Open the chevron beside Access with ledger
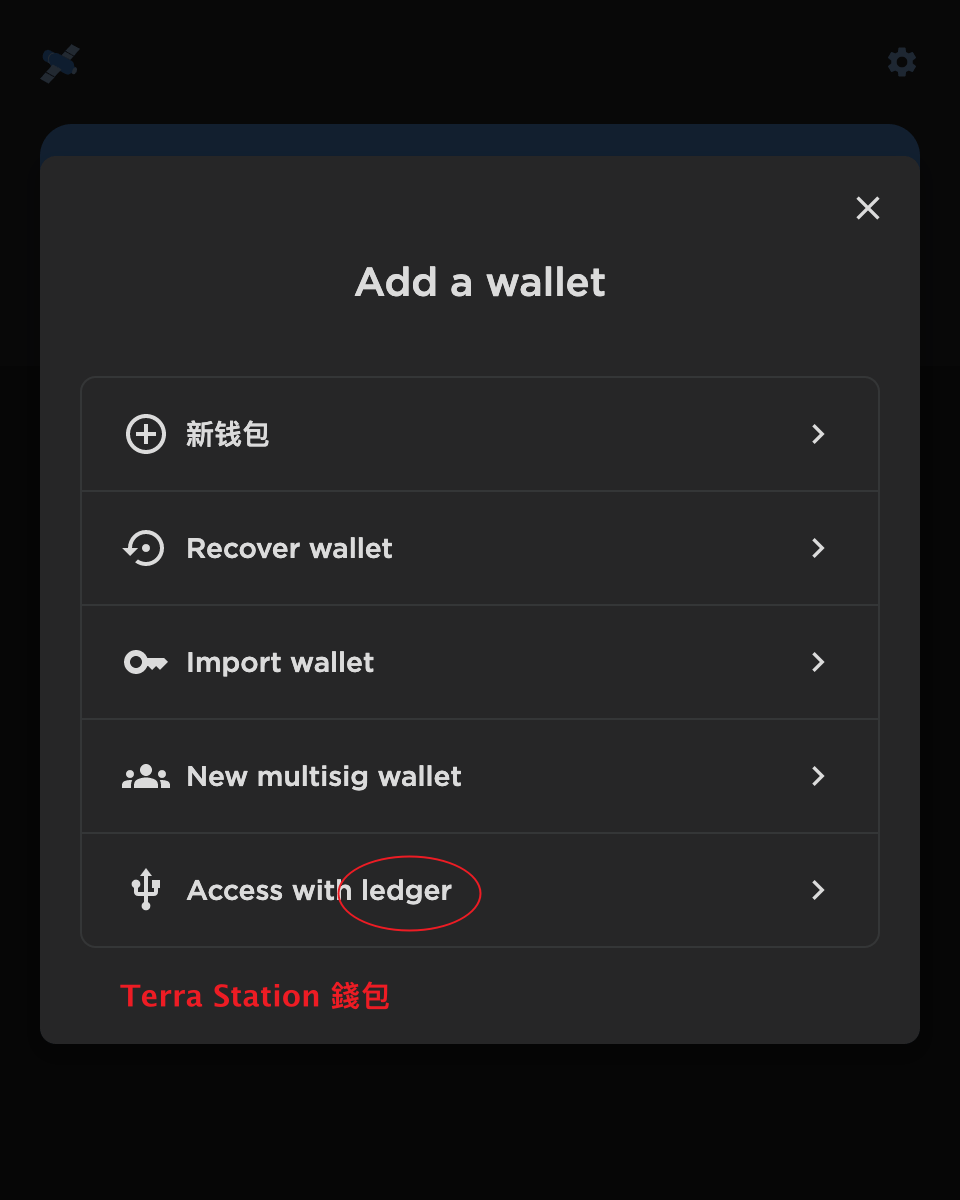This screenshot has height=1200, width=960. click(818, 890)
